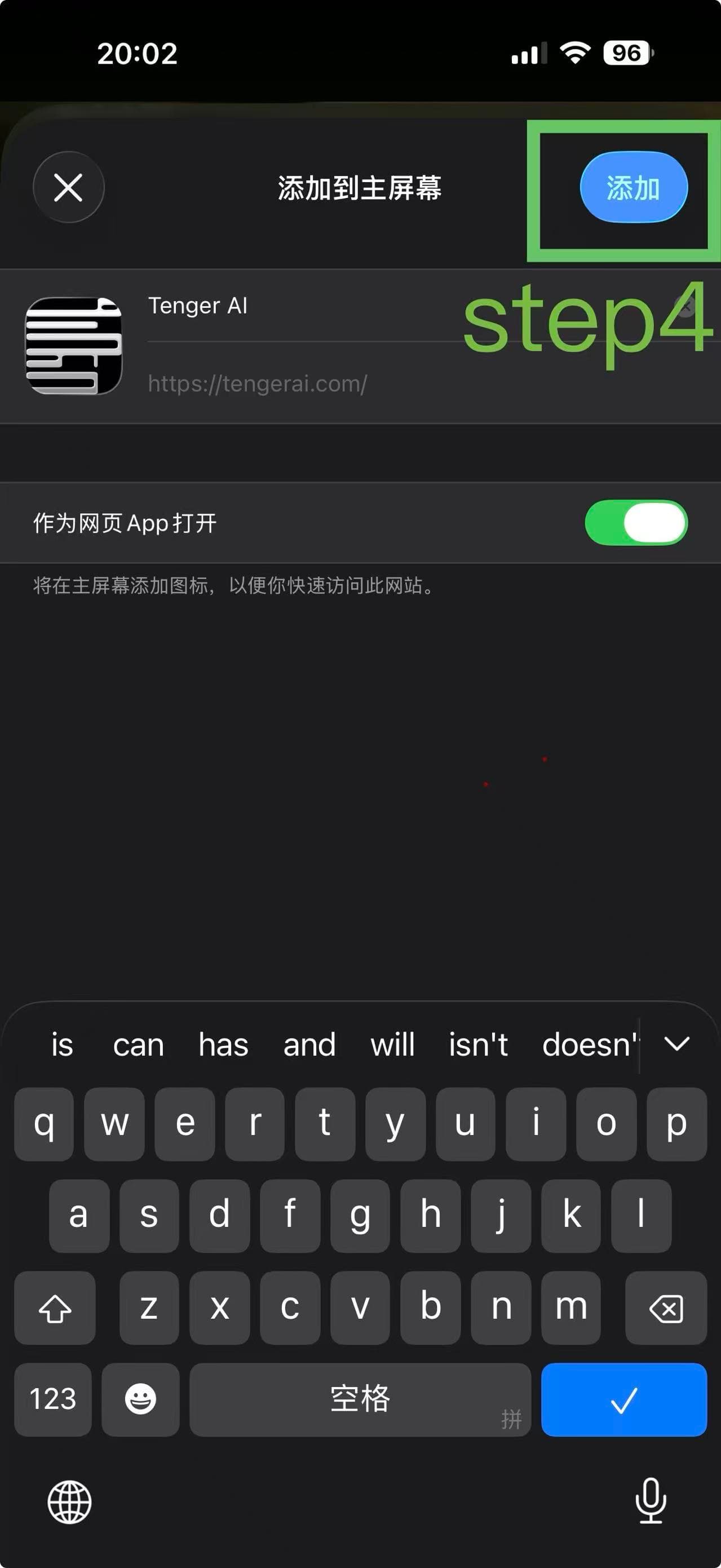
Task: Tap the Tenger AI app icon thumbnail
Action: click(73, 345)
